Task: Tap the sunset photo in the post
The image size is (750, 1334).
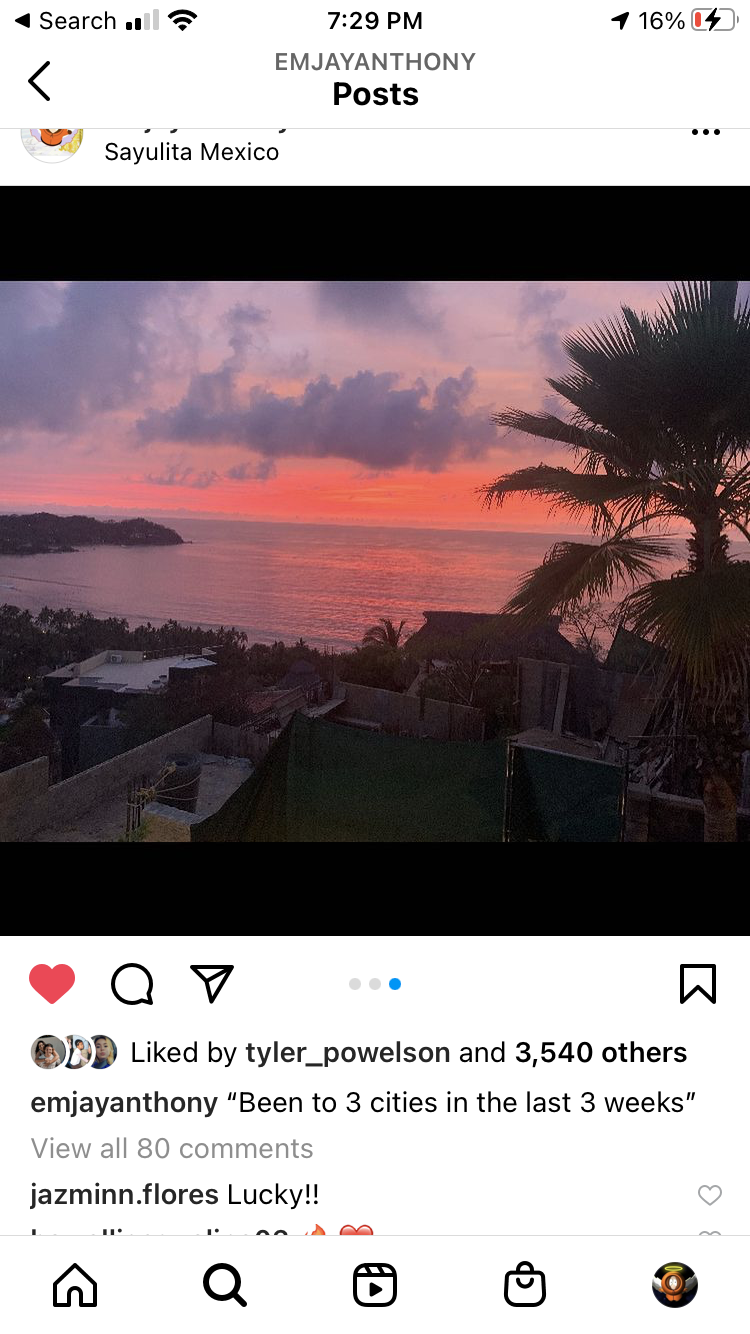Action: pyautogui.click(x=375, y=561)
